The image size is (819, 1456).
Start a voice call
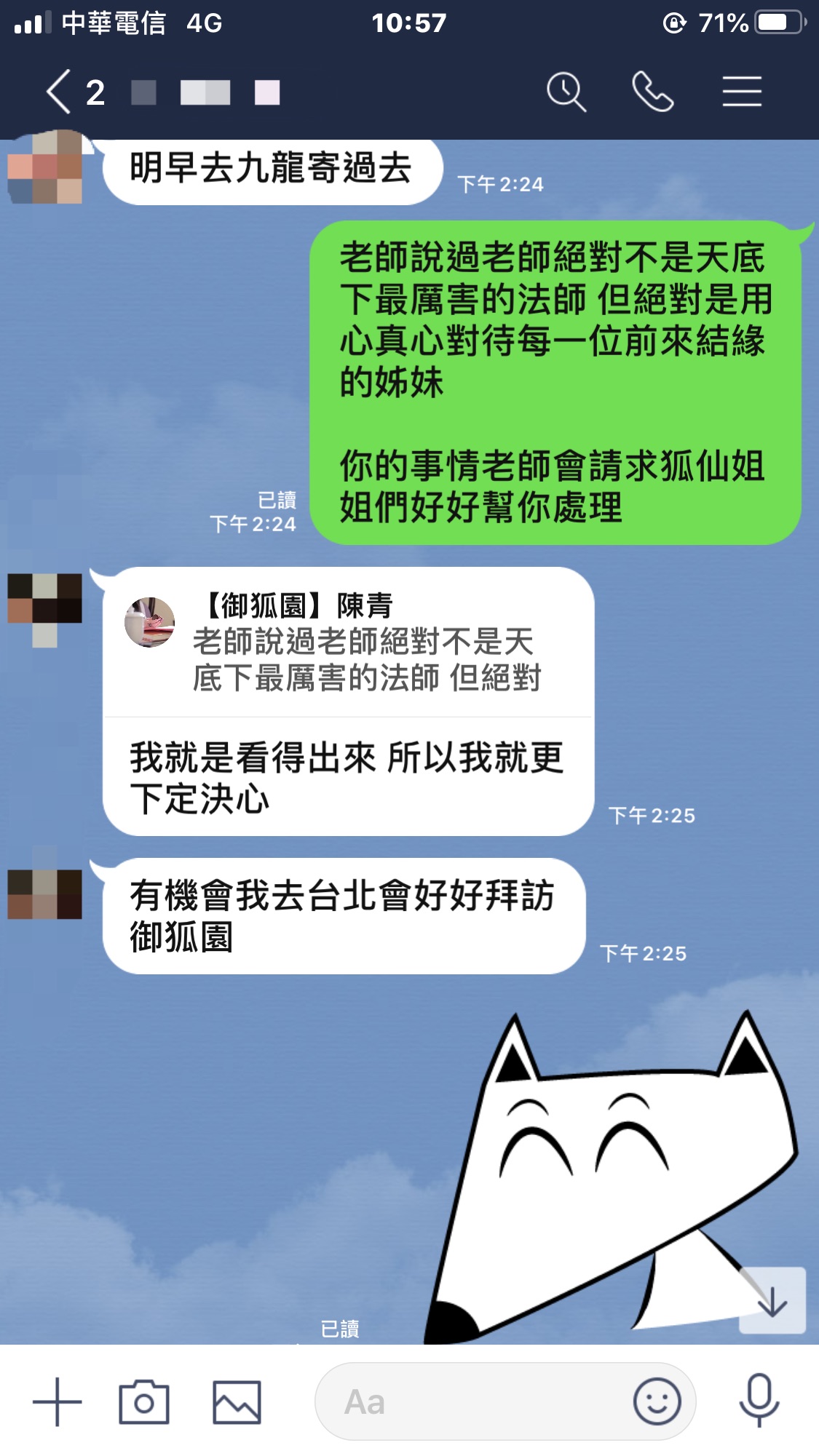tap(652, 92)
